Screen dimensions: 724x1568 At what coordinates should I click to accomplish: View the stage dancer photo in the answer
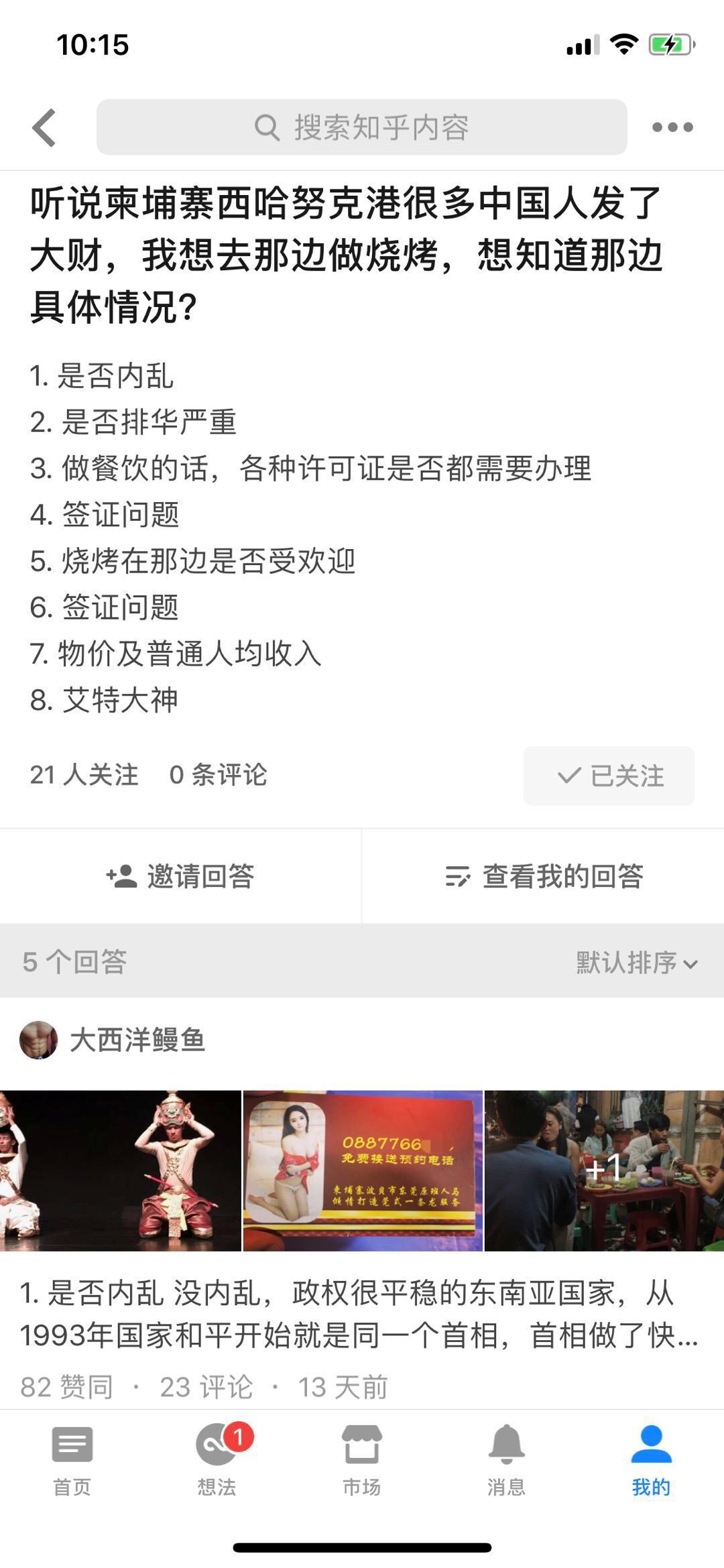(121, 1170)
